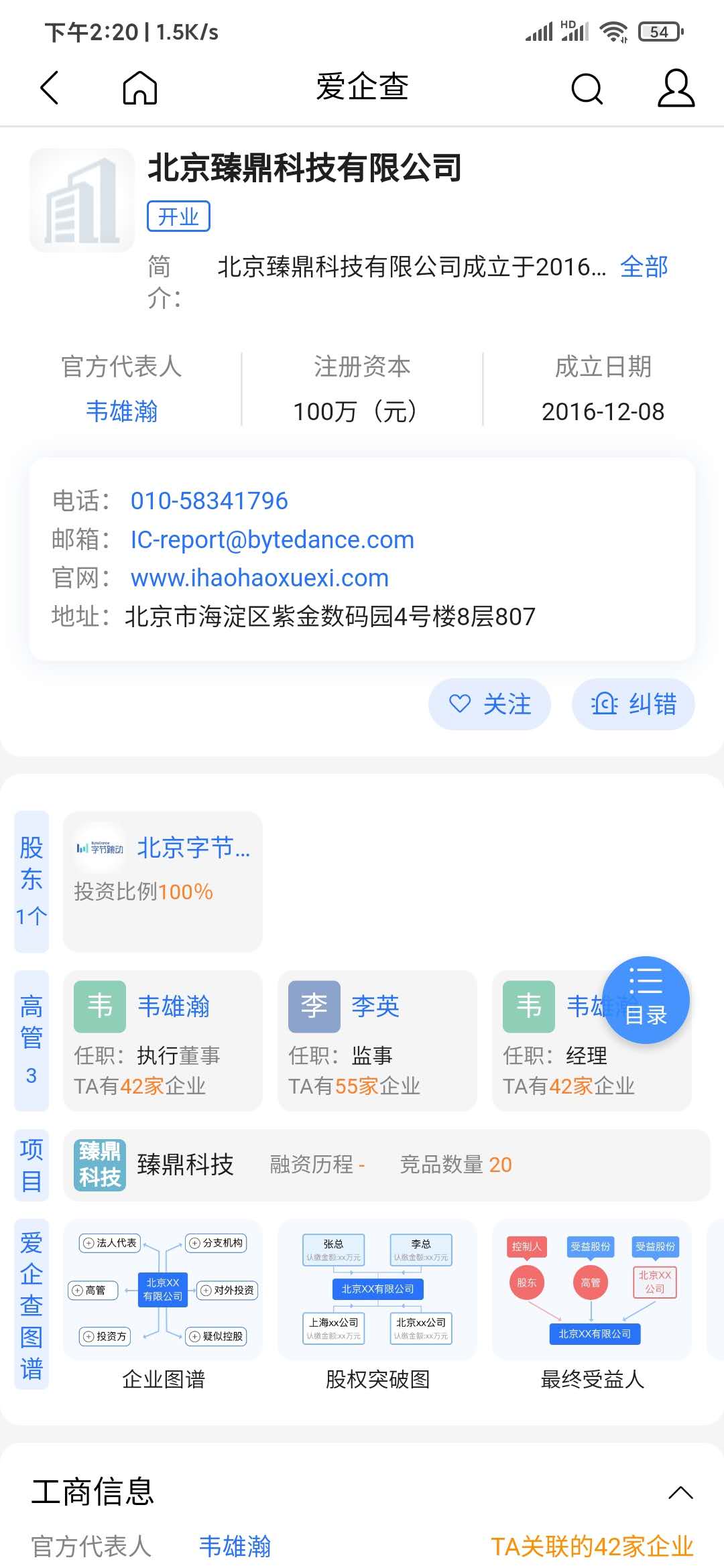View executive 李英 the supervisor
This screenshot has height=1568, width=724.
click(x=377, y=1040)
